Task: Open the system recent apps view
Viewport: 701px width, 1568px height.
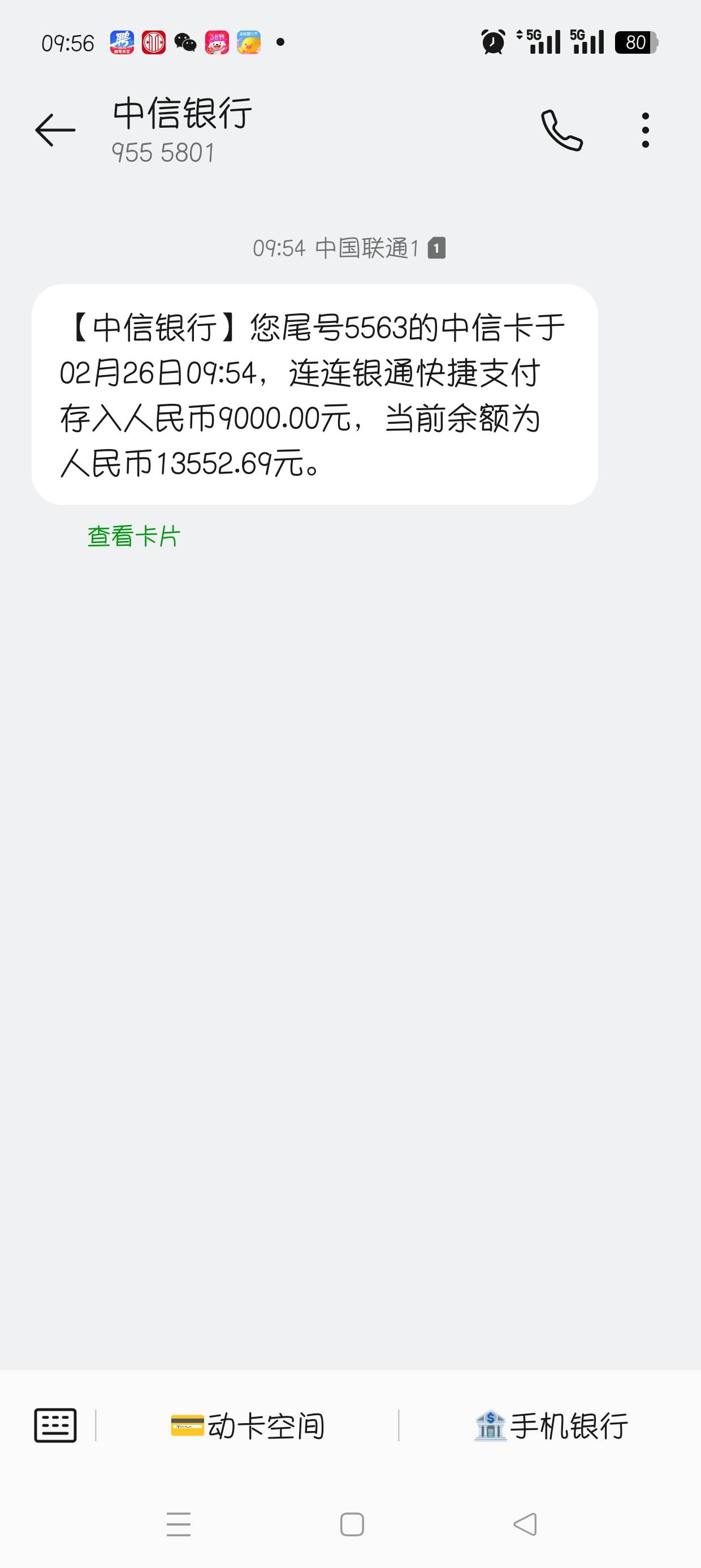Action: point(178,1524)
